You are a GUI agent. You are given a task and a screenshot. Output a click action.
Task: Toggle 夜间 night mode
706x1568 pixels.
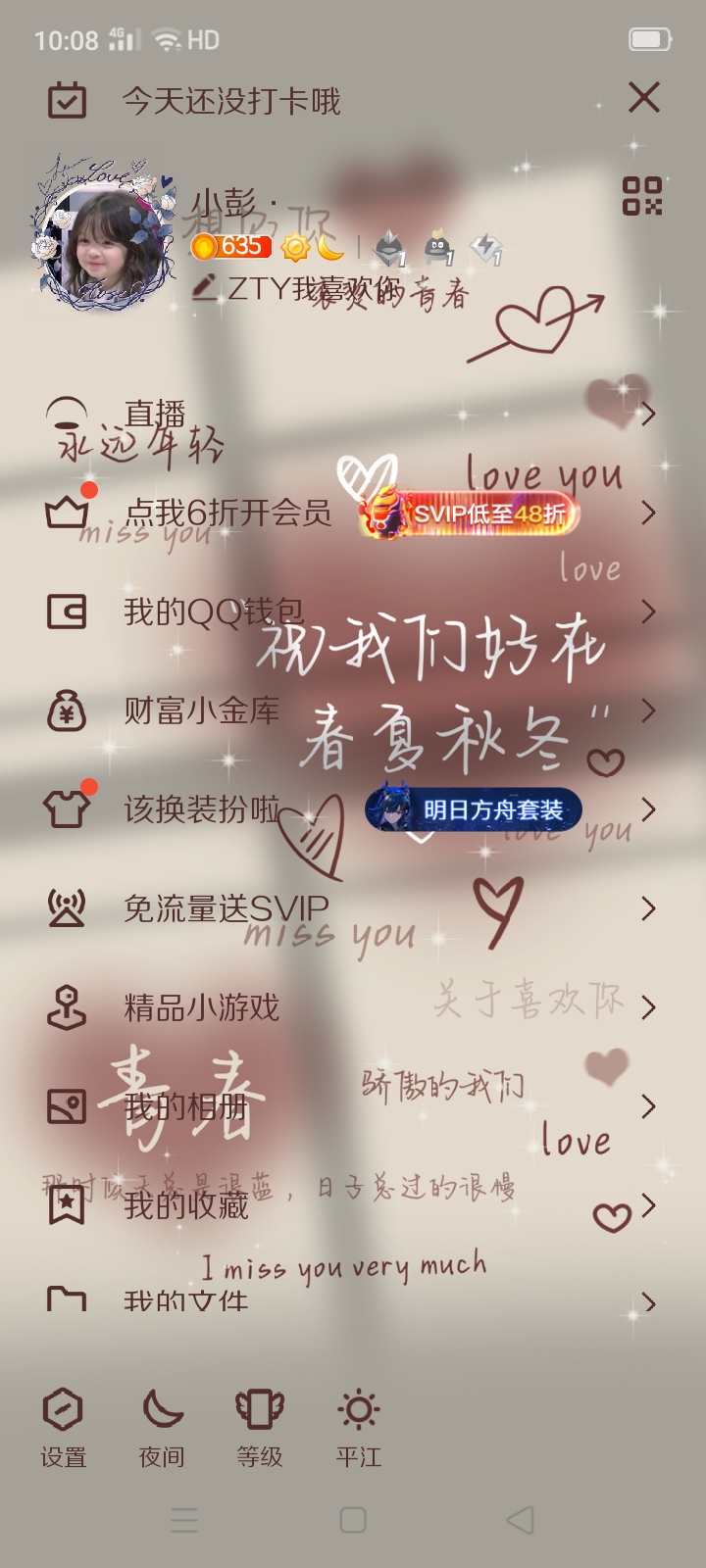pyautogui.click(x=162, y=1427)
